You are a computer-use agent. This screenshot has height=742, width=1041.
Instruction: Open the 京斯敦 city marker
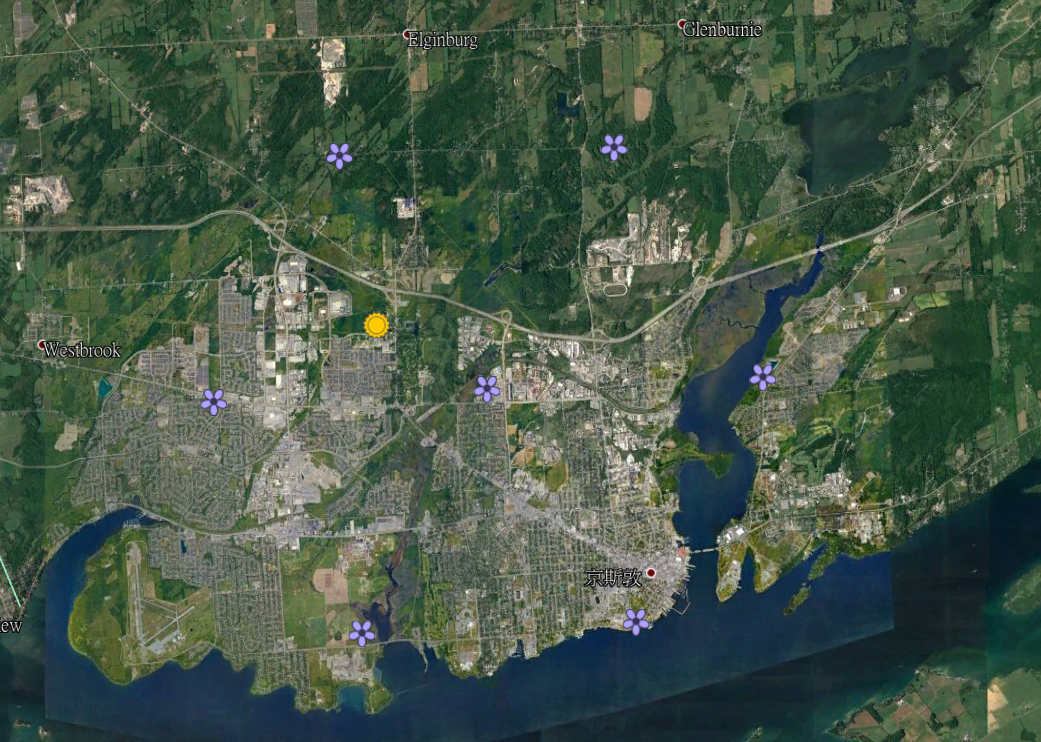651,573
